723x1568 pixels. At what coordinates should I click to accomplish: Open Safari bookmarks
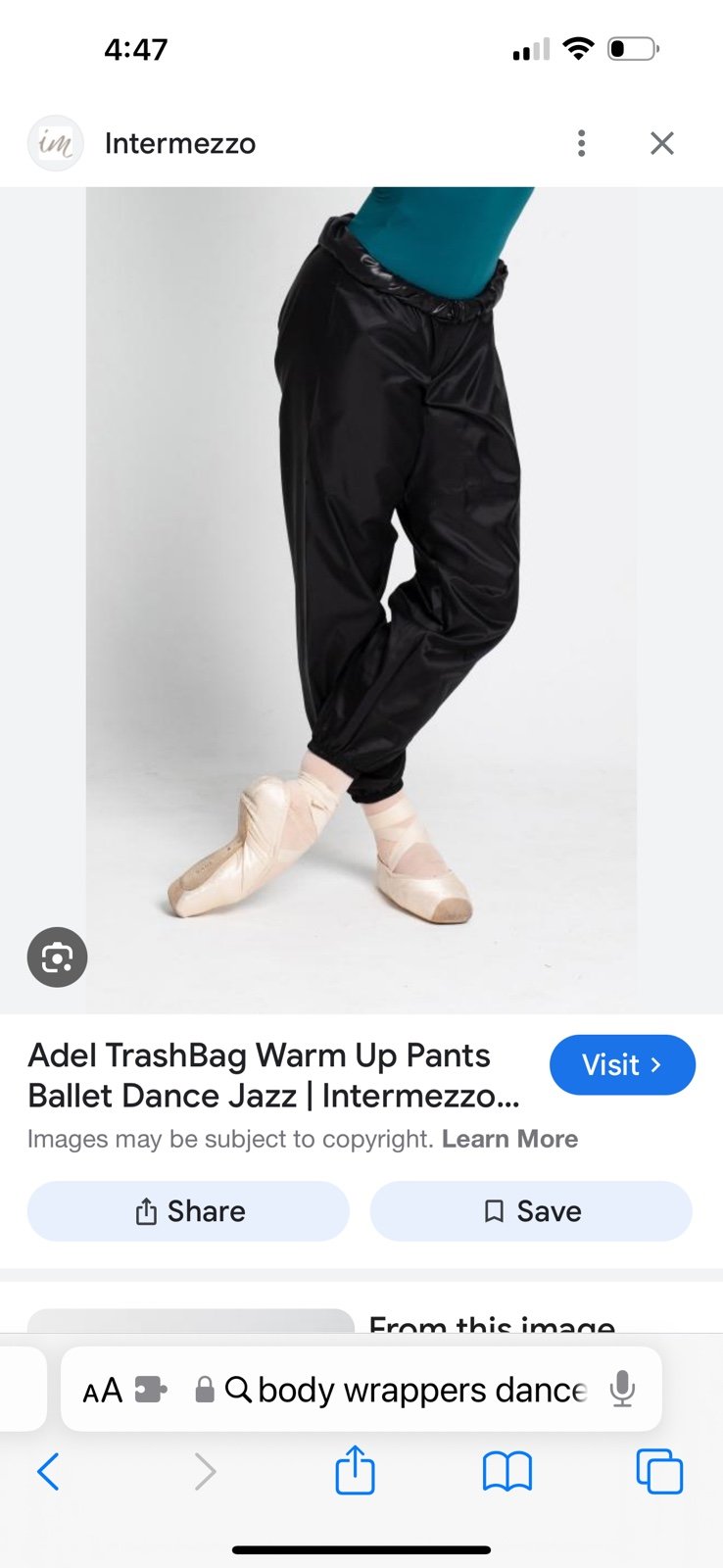(507, 1471)
